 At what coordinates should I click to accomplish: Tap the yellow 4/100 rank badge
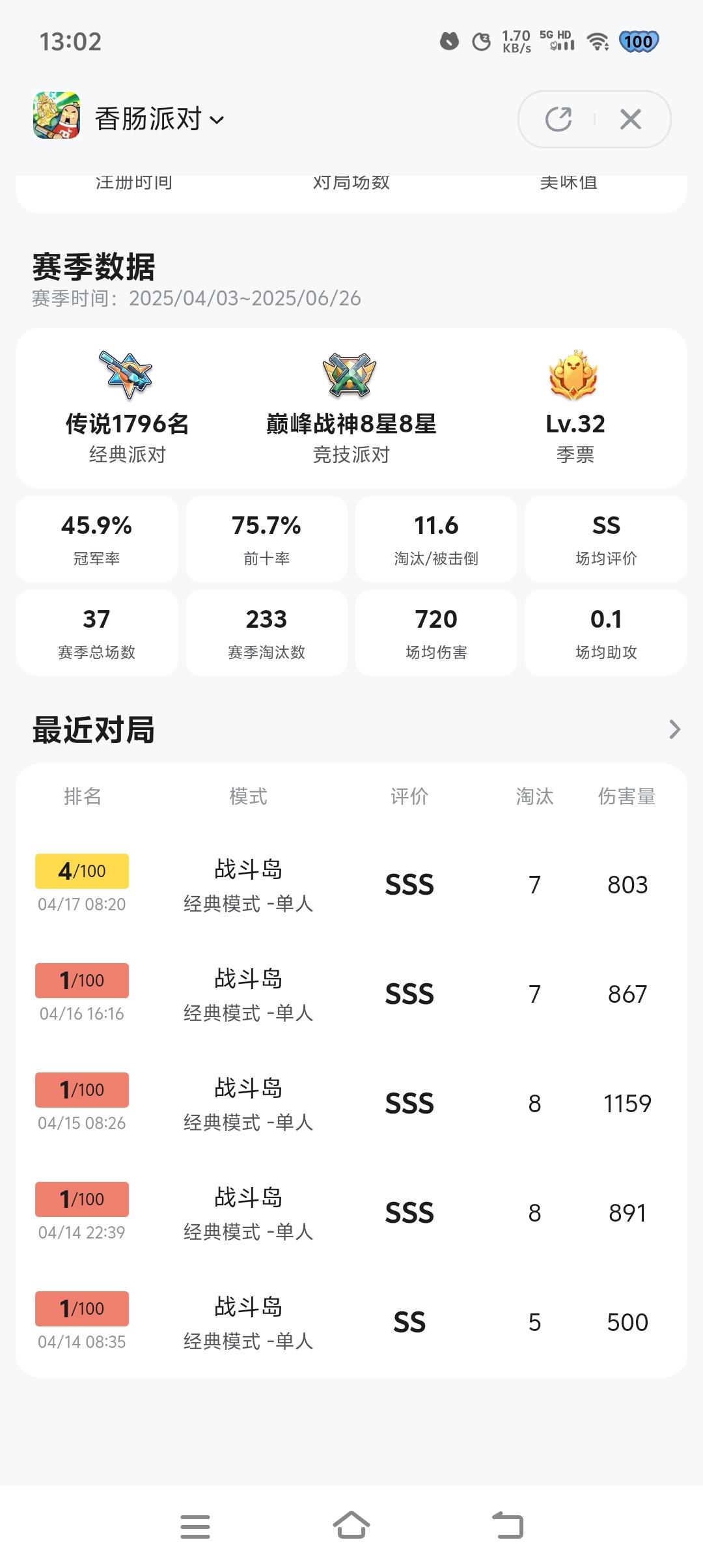[x=81, y=871]
